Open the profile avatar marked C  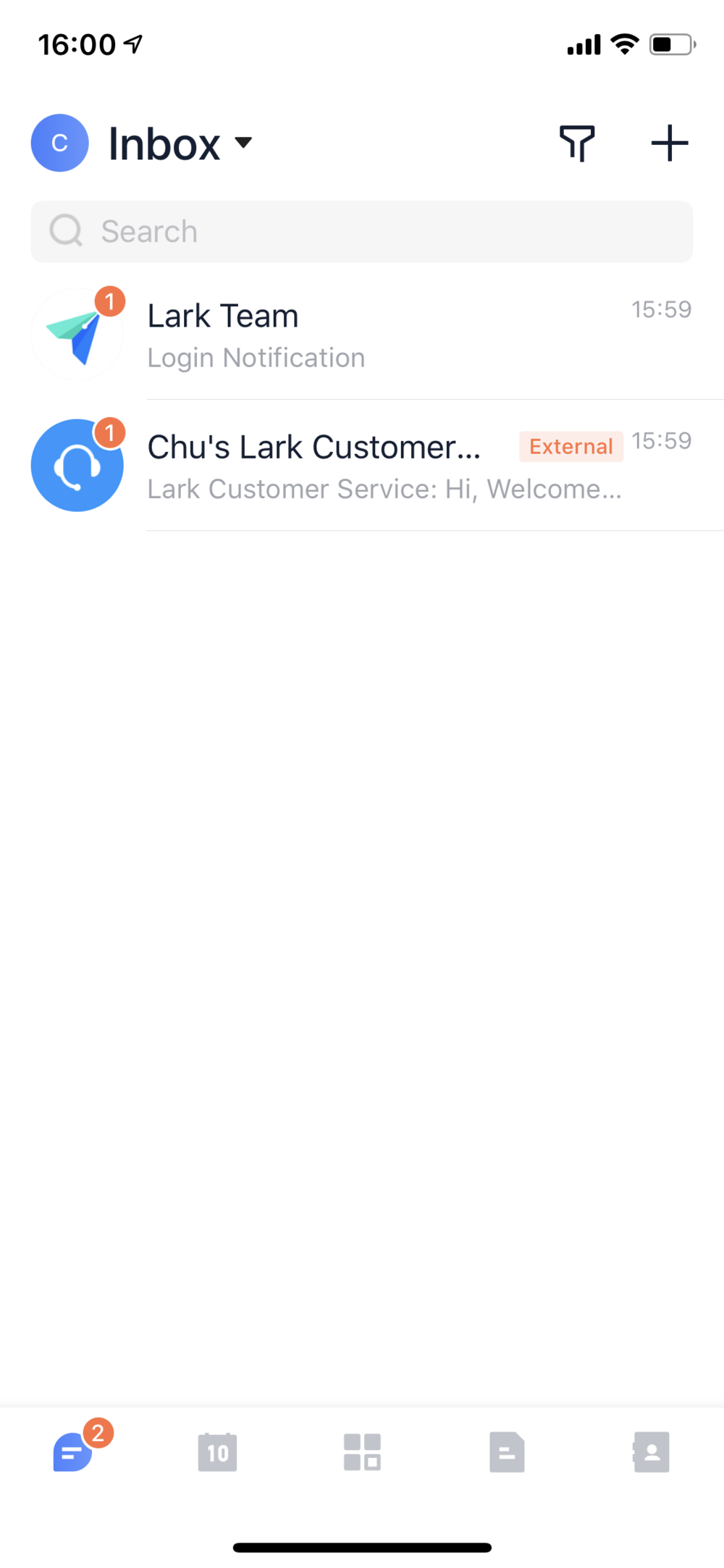tap(59, 143)
